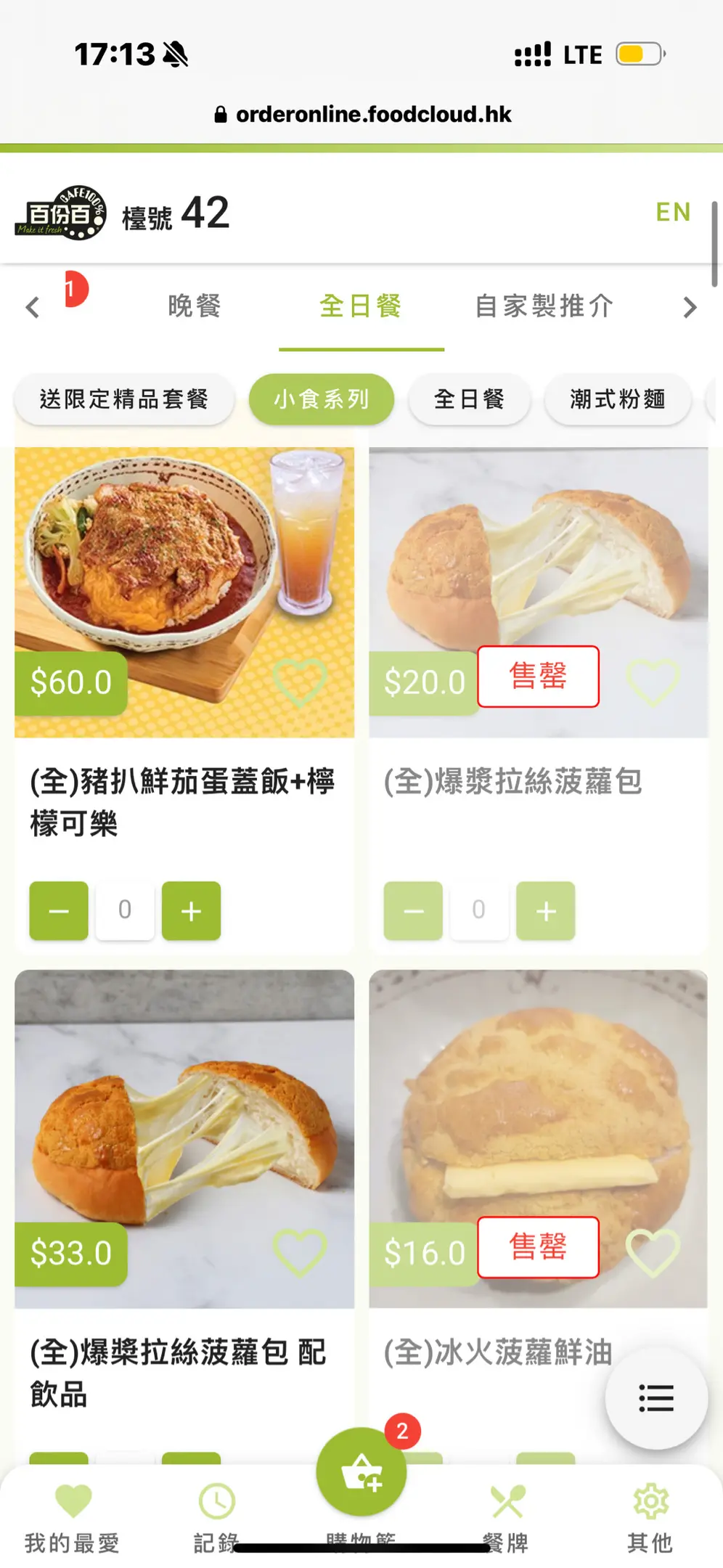Favorite the 冰火菠蘿鮮油 item
Viewport: 723px width, 1568px height.
[x=653, y=1252]
